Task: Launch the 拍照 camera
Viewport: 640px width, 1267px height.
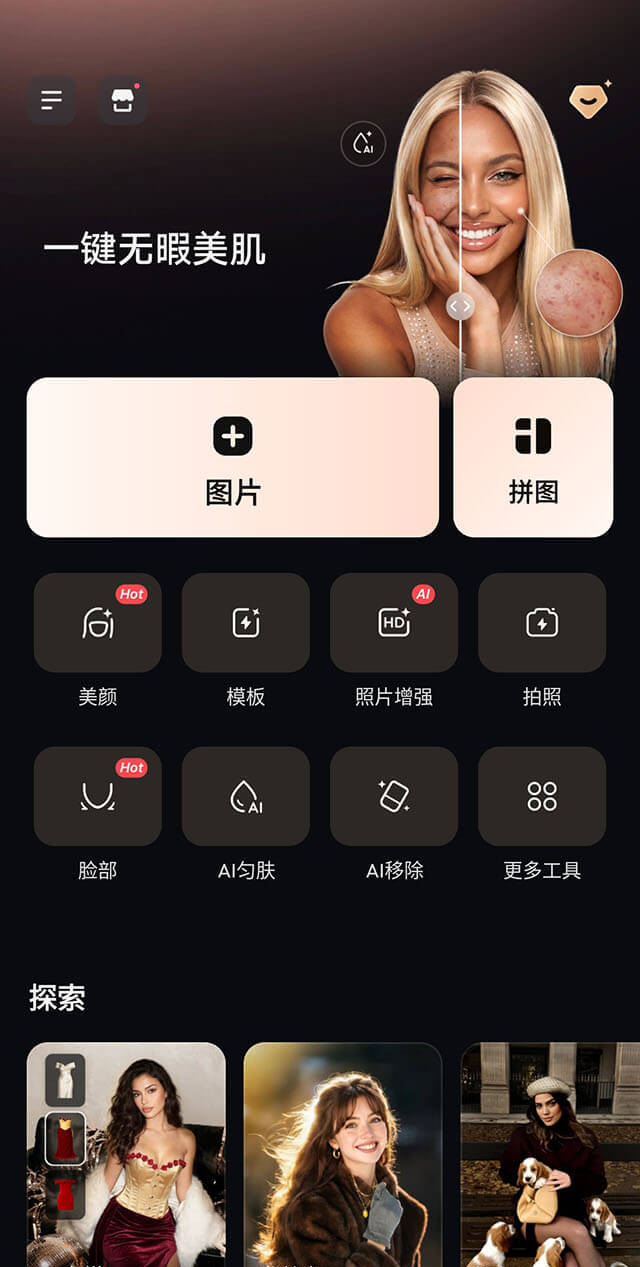Action: click(542, 623)
